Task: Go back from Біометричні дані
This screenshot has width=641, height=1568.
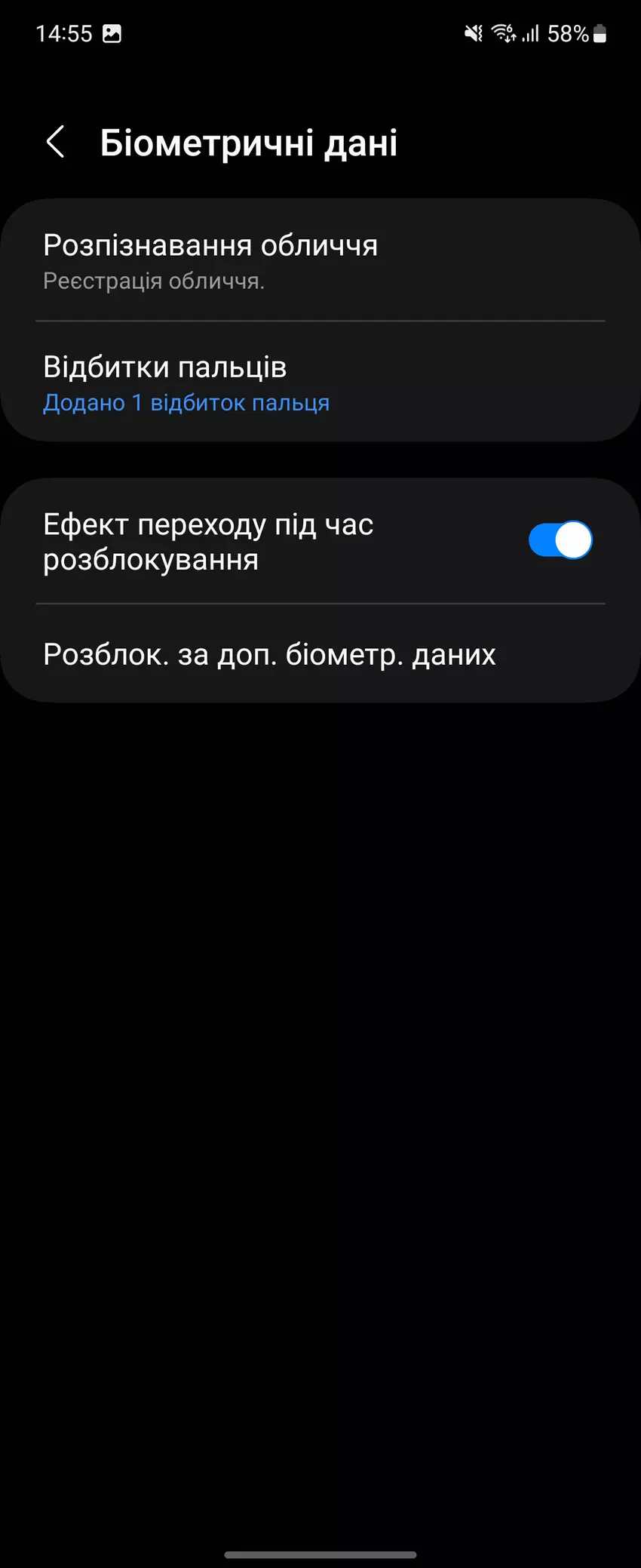Action: (x=56, y=142)
